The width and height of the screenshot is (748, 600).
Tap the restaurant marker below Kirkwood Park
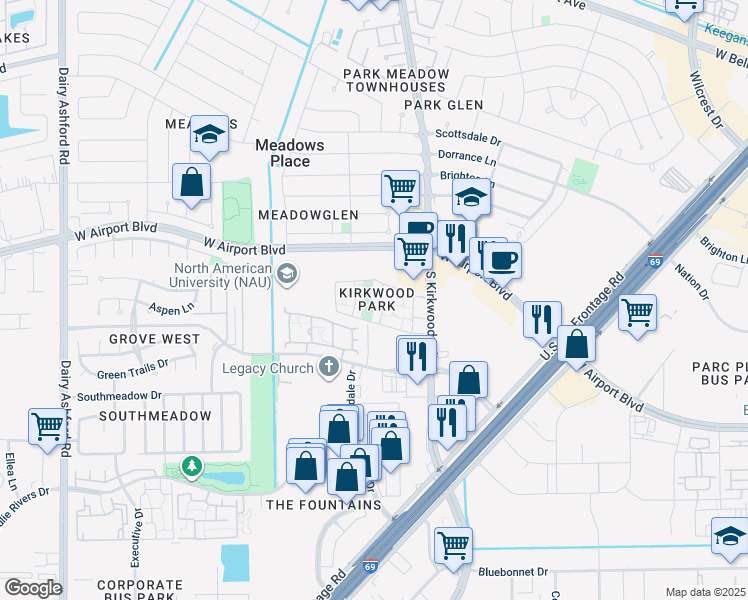point(418,355)
